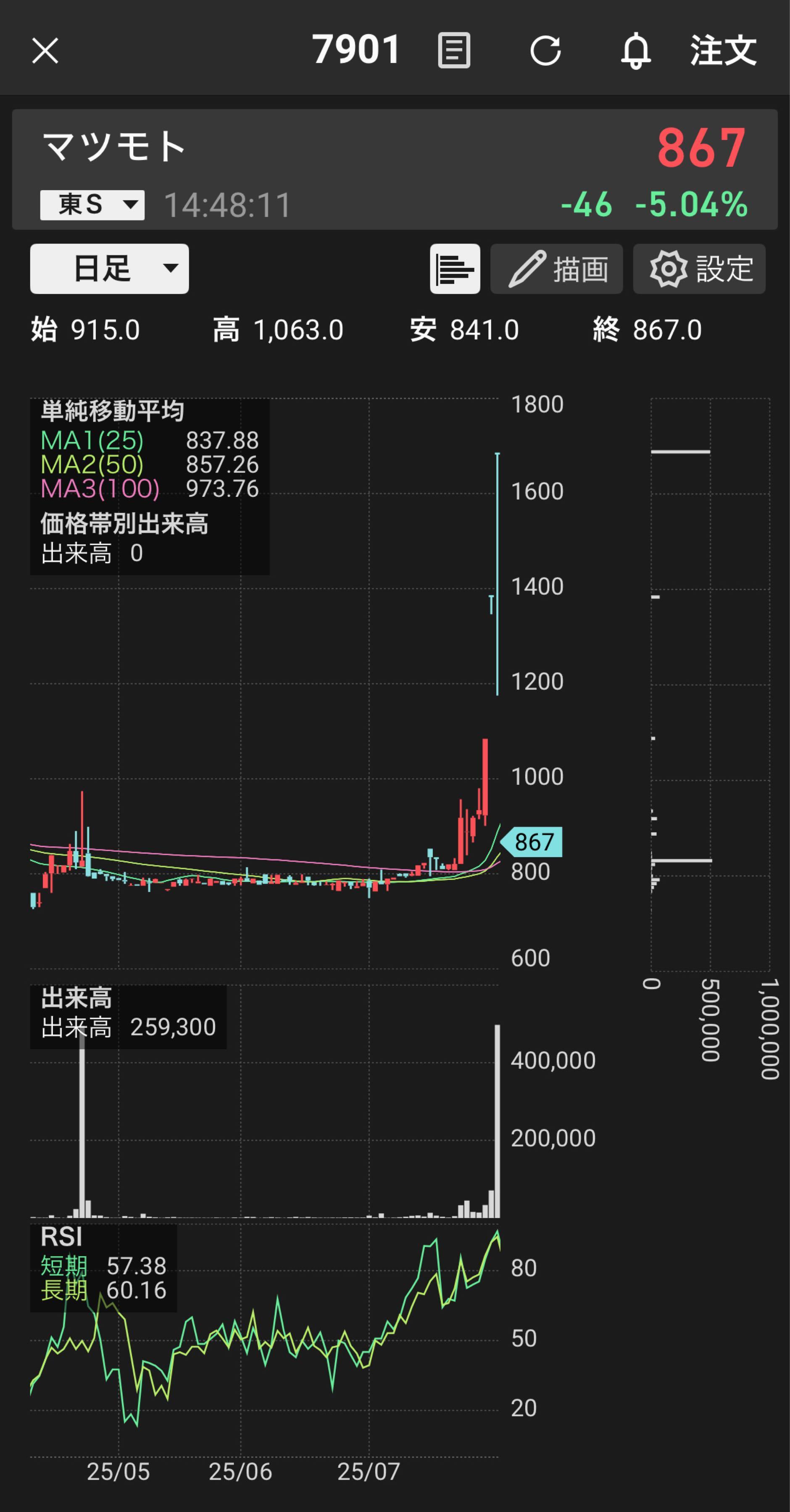Refresh the stock price data
This screenshot has width=790, height=1512.
point(545,50)
